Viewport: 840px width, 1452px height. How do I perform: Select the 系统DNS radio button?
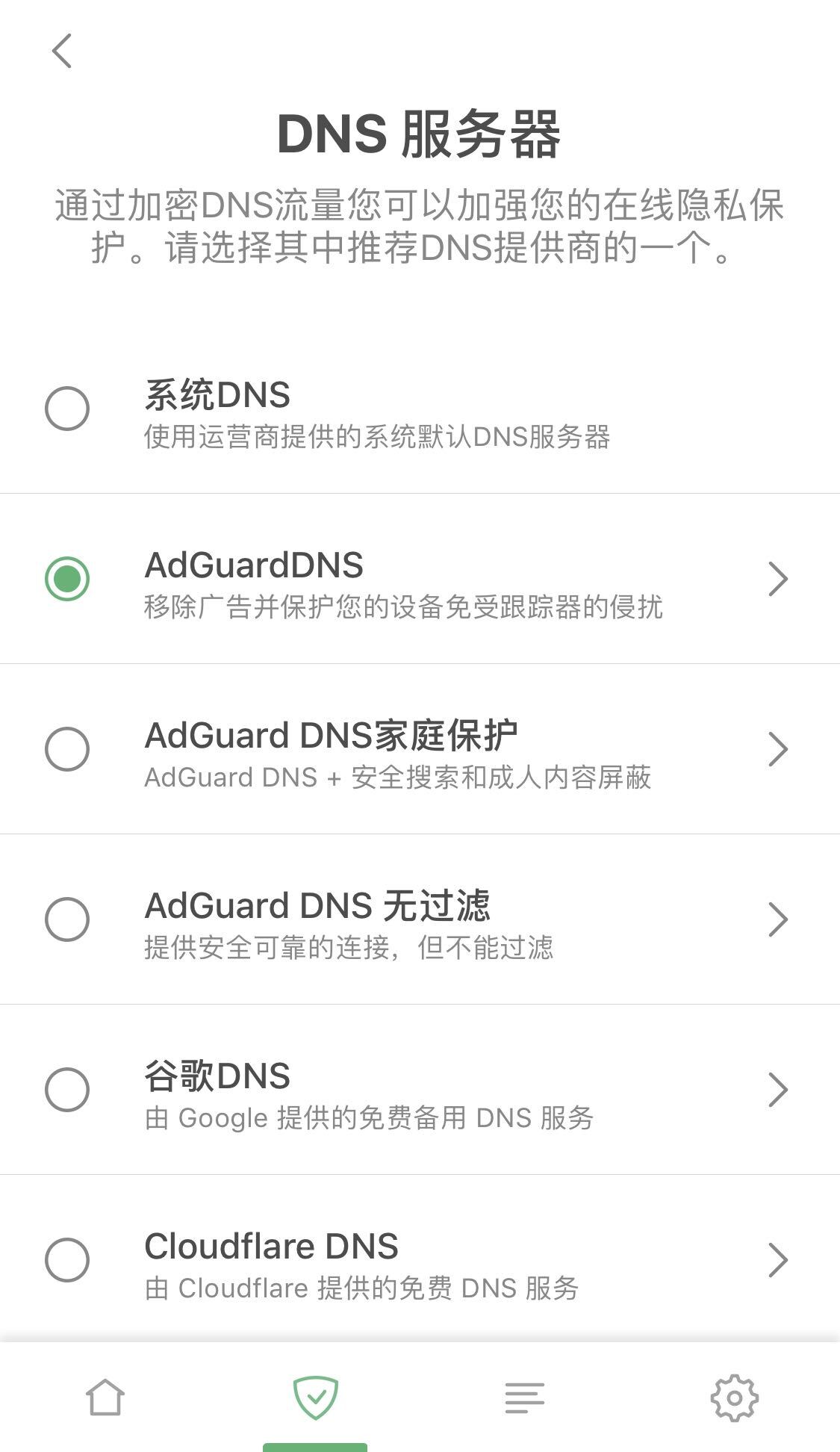point(67,409)
